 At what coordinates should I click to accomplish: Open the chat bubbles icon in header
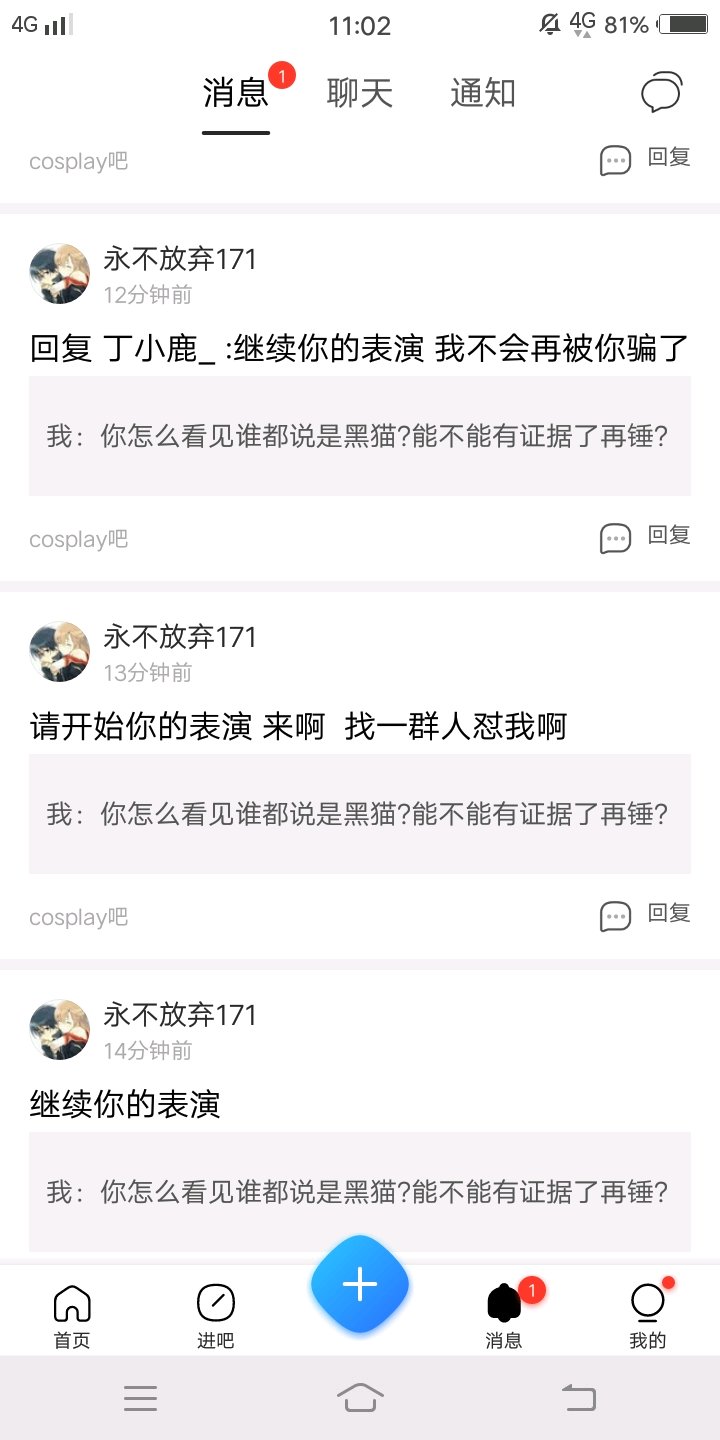pyautogui.click(x=661, y=93)
